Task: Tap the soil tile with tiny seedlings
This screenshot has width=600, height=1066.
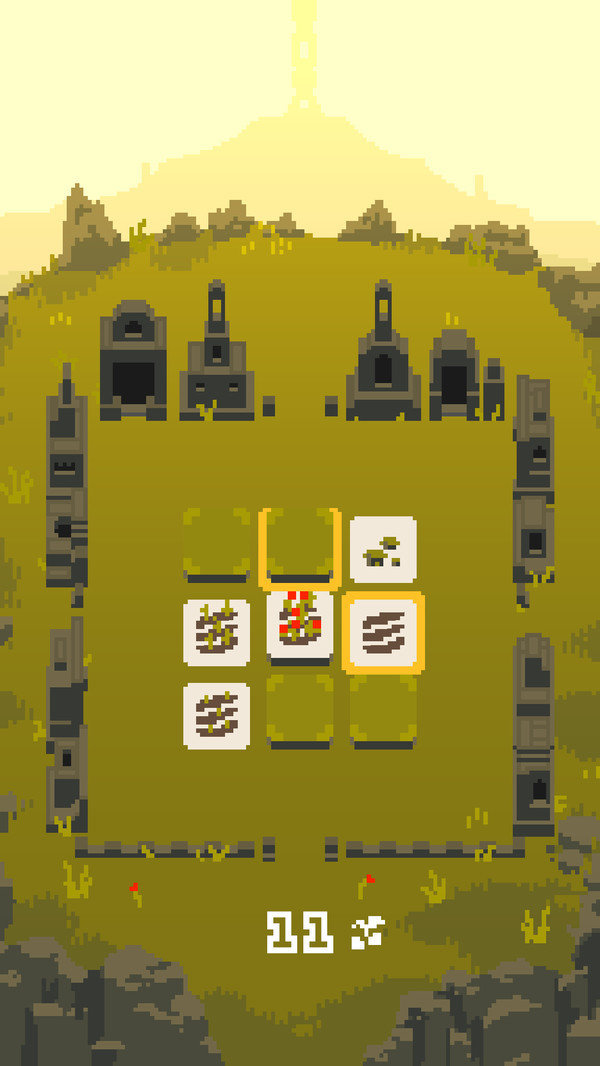Action: (x=216, y=715)
